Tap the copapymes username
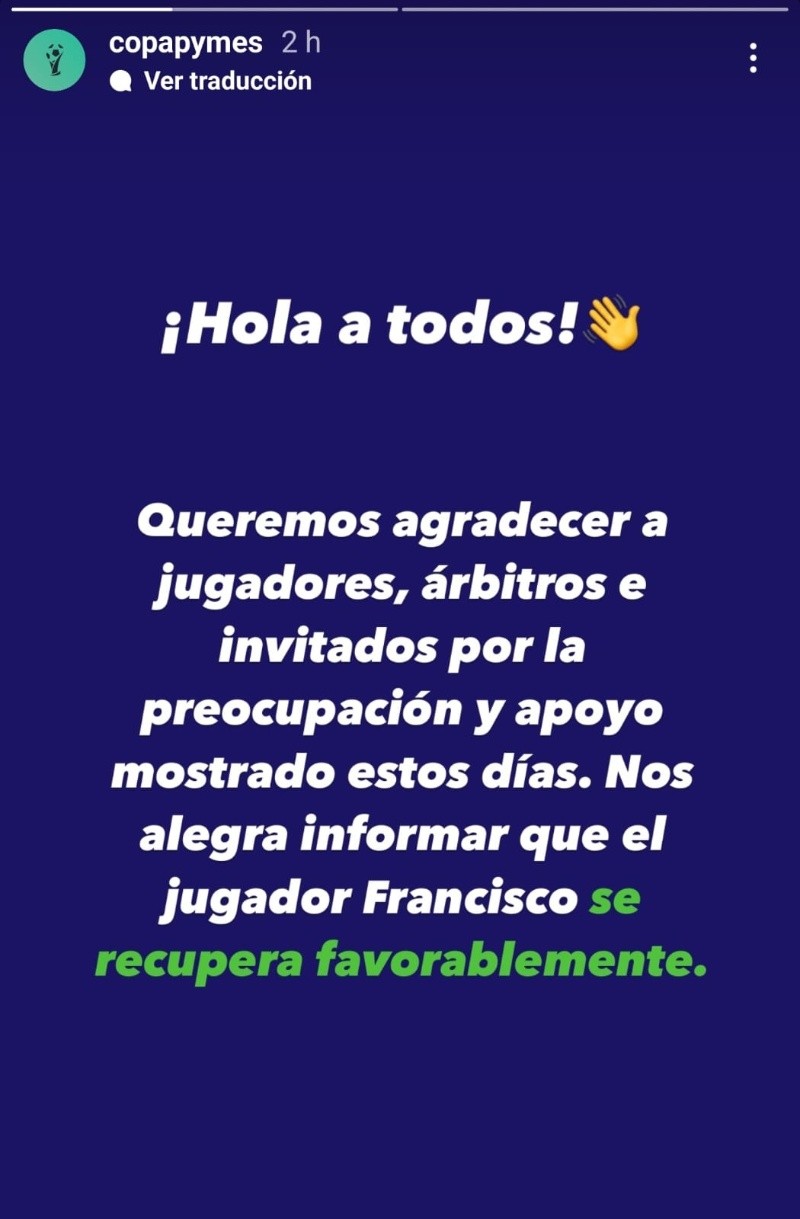The image size is (800, 1219). [186, 43]
